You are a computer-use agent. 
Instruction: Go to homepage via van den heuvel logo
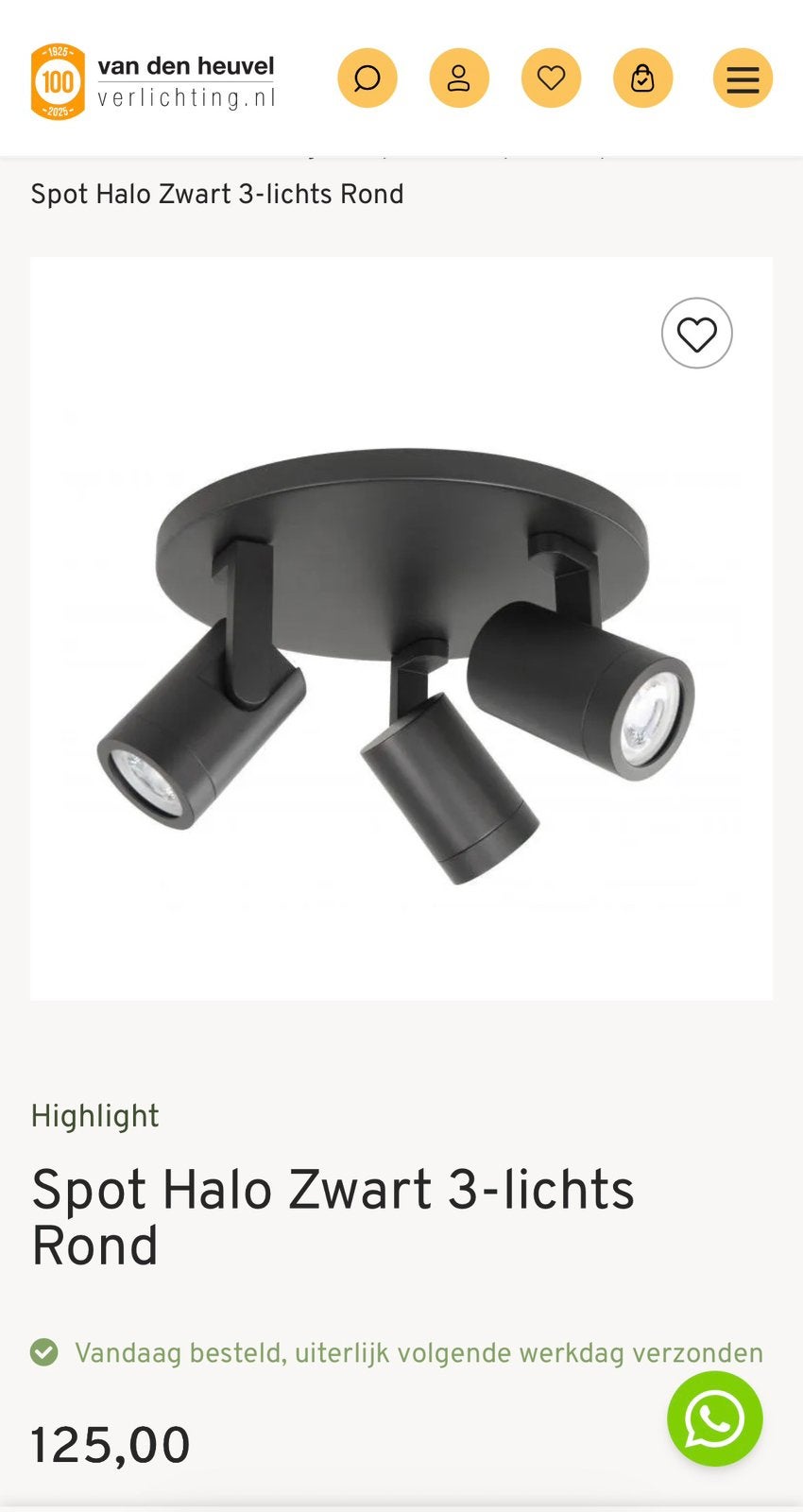[153, 81]
